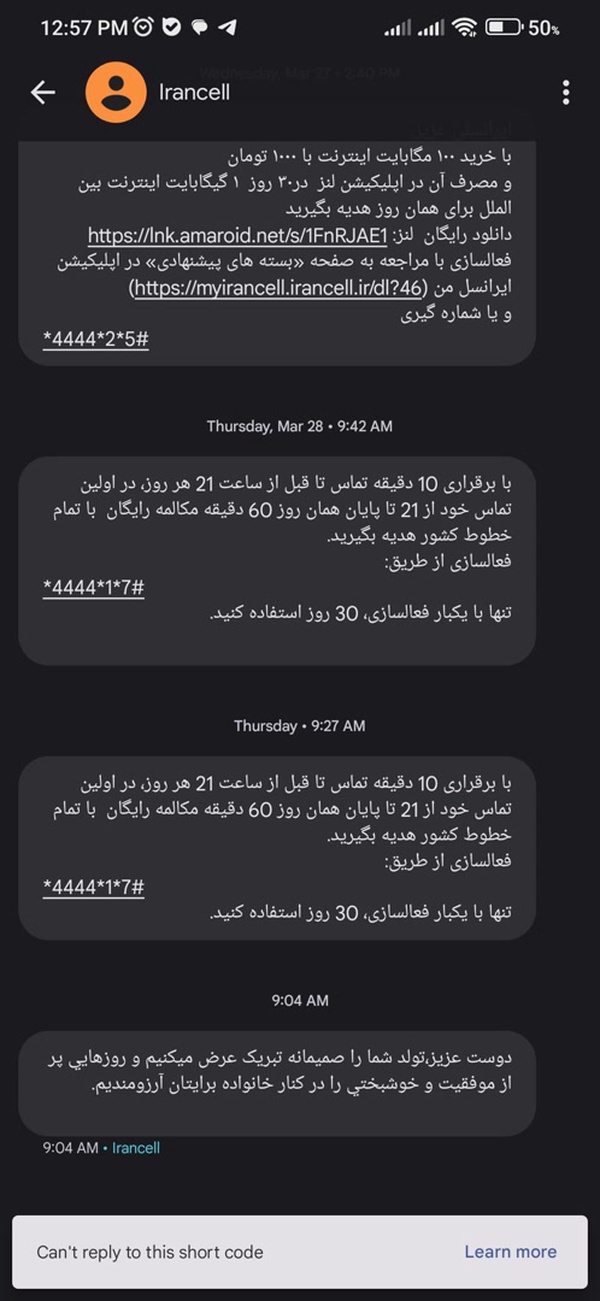600x1301 pixels.
Task: Tap Learn more about short codes
Action: 510,1251
